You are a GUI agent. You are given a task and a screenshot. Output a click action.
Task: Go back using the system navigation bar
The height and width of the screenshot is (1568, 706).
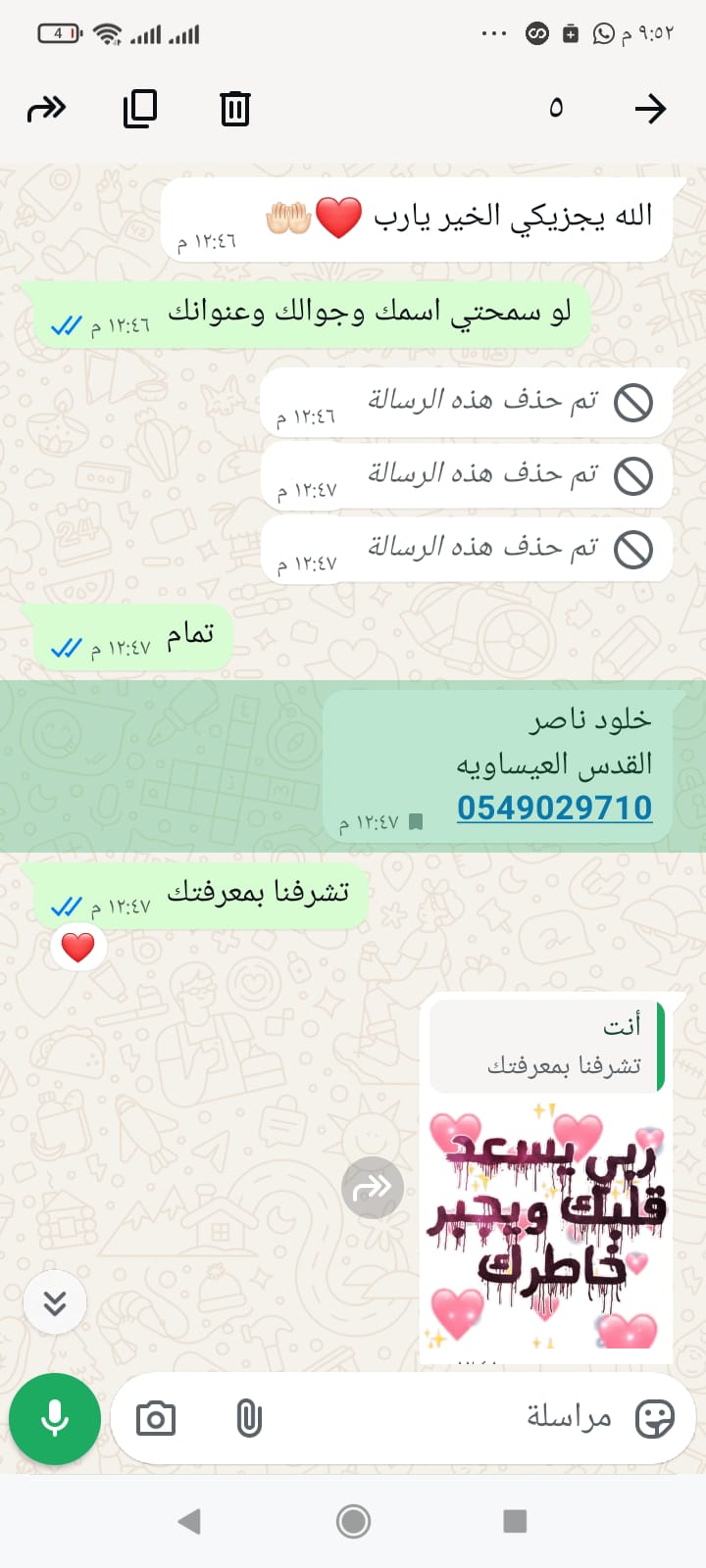189,1521
